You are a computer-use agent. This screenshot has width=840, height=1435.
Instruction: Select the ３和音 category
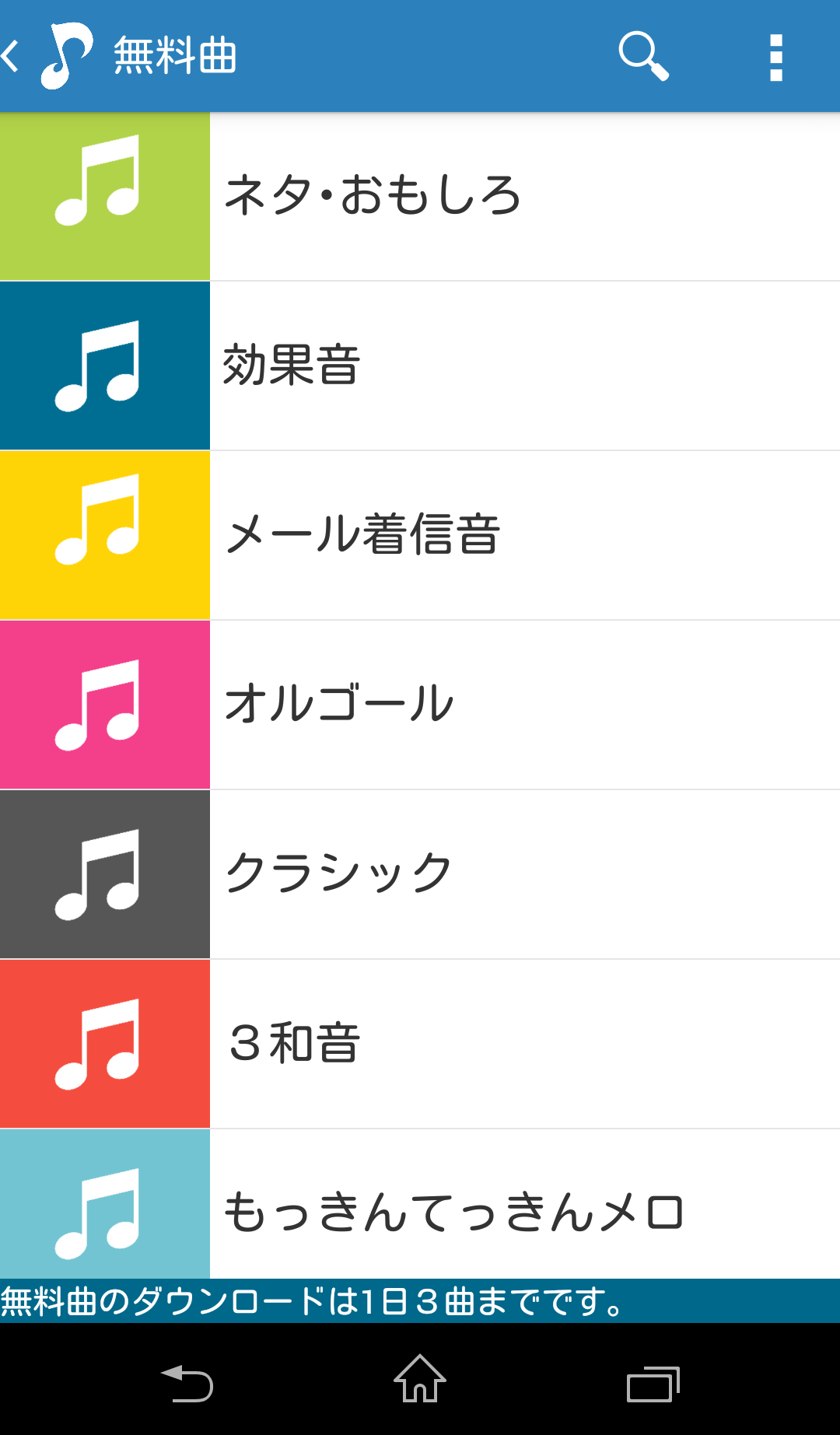(420, 1044)
